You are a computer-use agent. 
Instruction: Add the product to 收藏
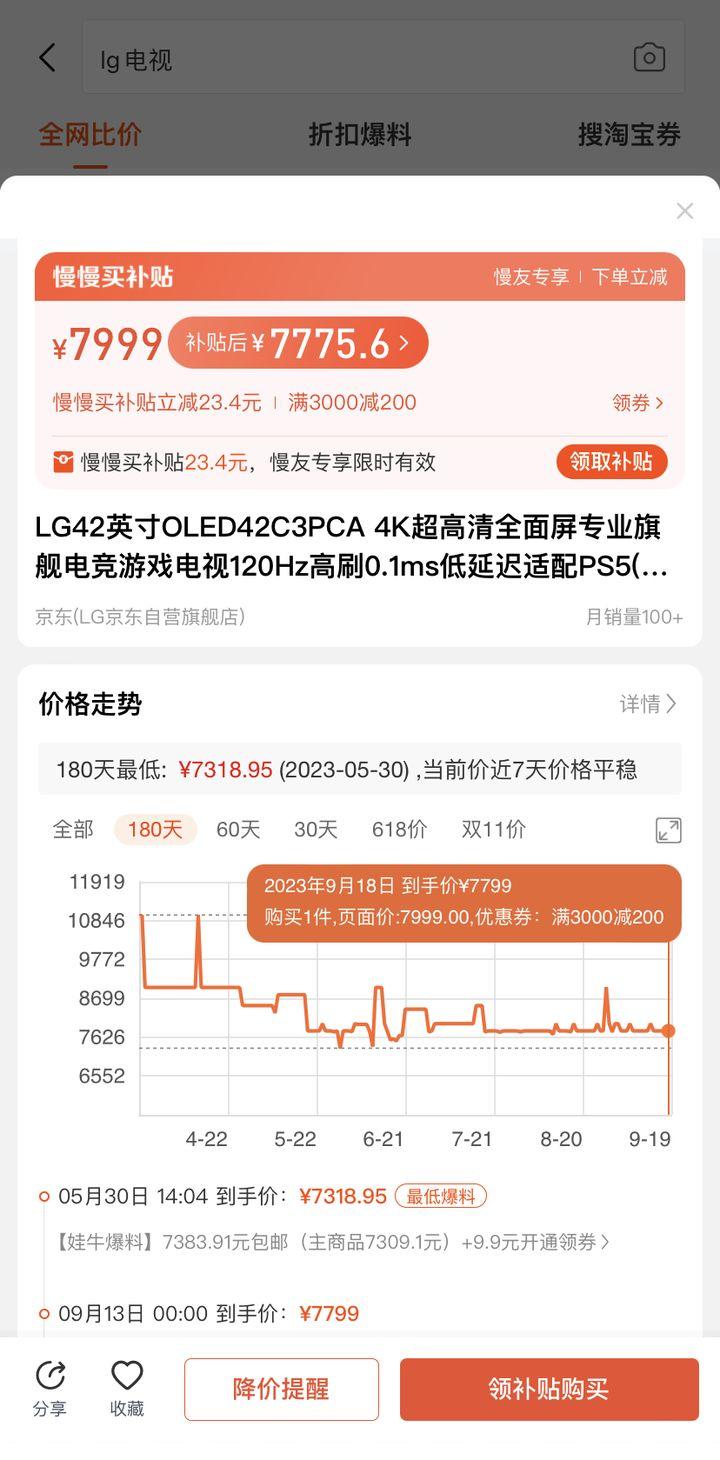127,1388
